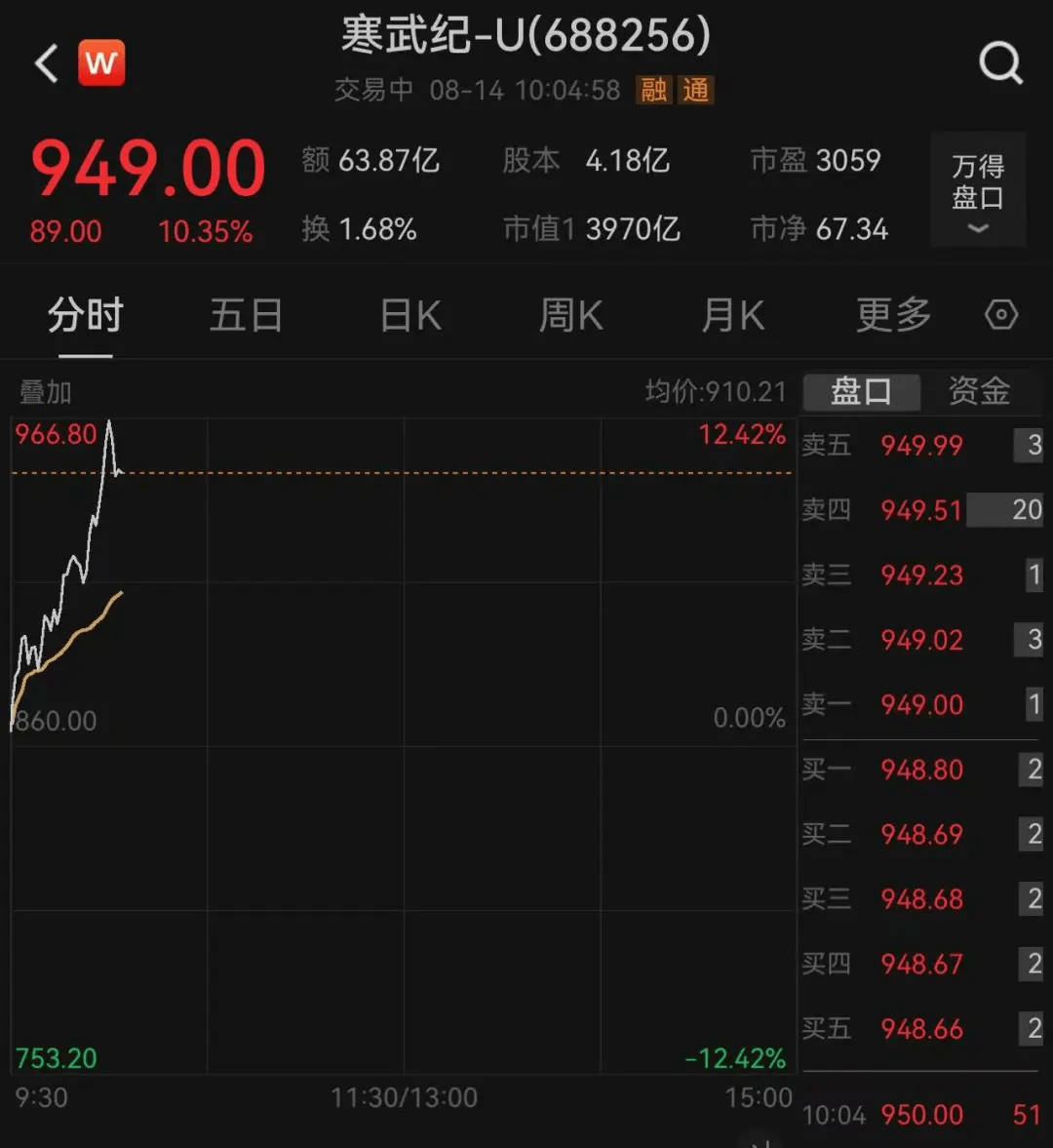
Task: Open the Wind app logo icon
Action: tap(101, 62)
